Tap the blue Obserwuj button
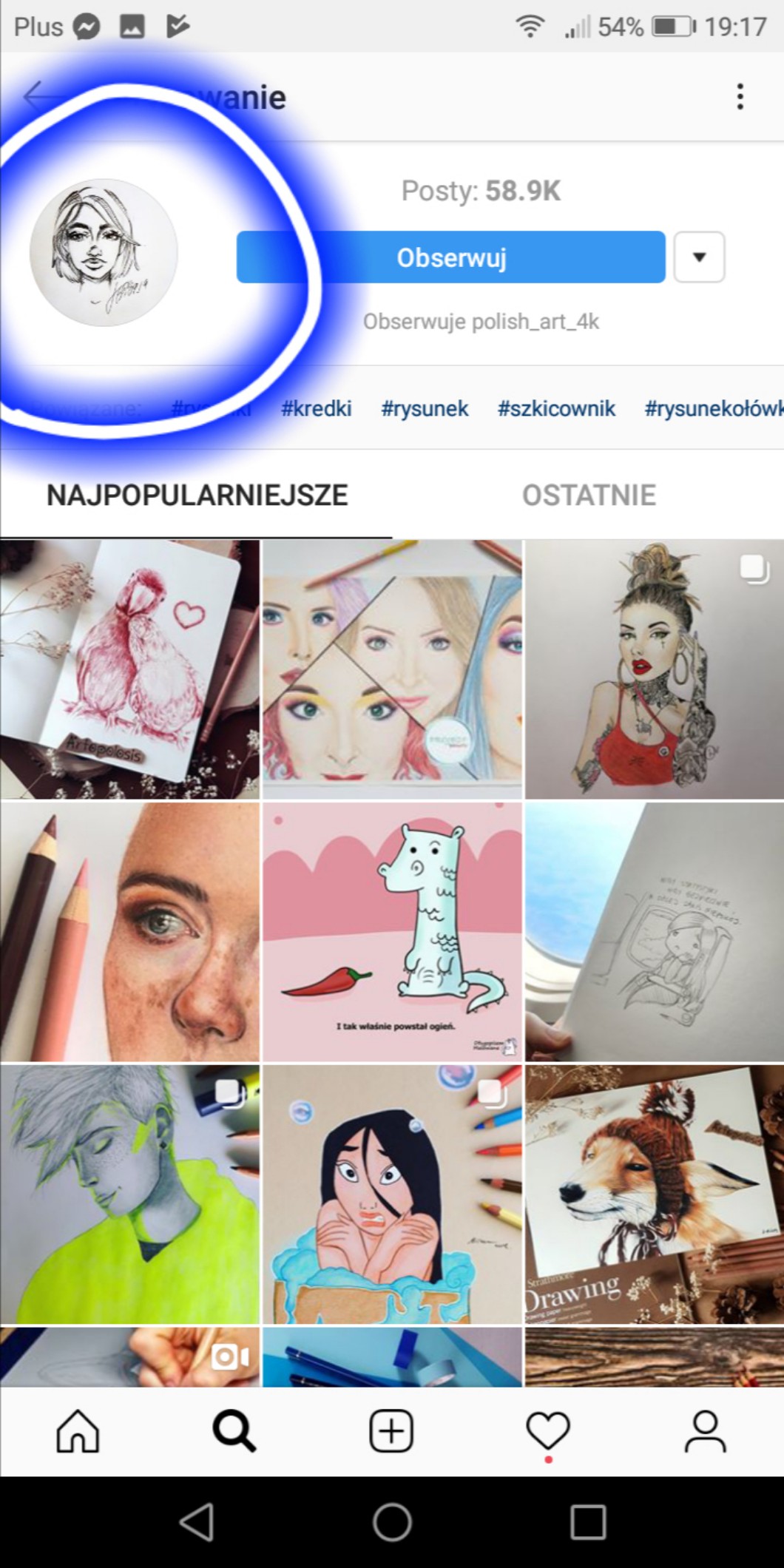Screen dimensions: 784x1568 pos(450,257)
